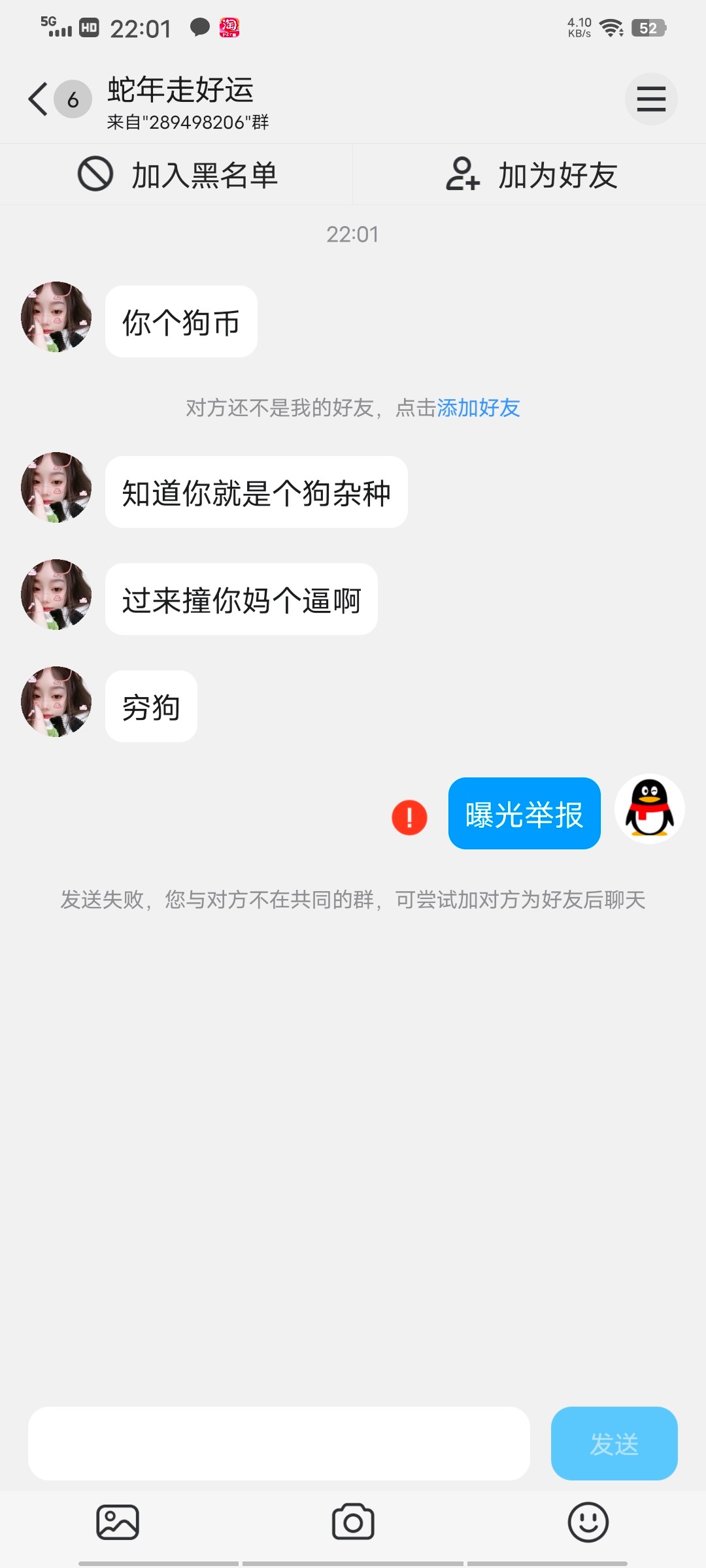The width and height of the screenshot is (706, 1568).
Task: View sender's profile via 你个狗币 avatar
Action: pyautogui.click(x=56, y=318)
